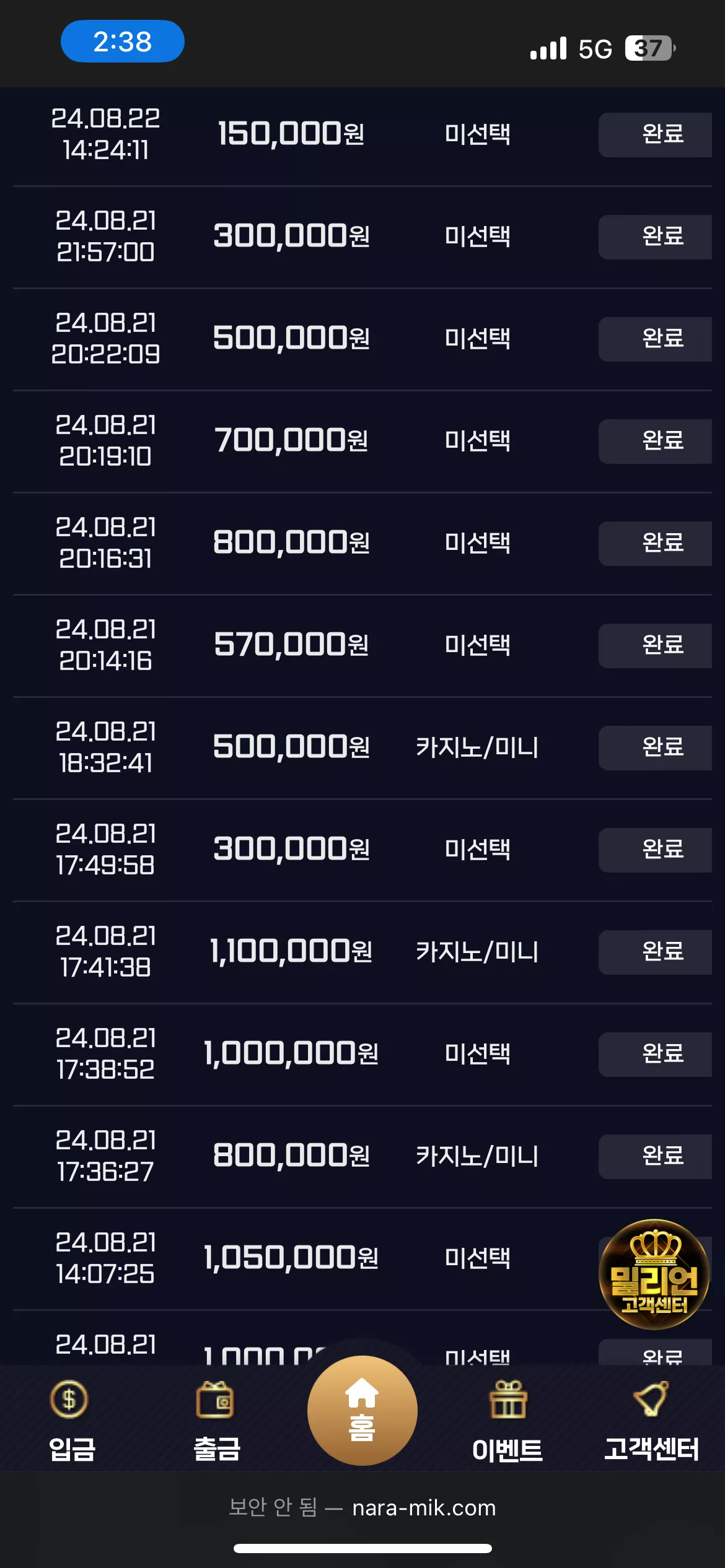Switch to the 이벤트 tab
Screen dimensions: 725x1568
[x=507, y=1421]
